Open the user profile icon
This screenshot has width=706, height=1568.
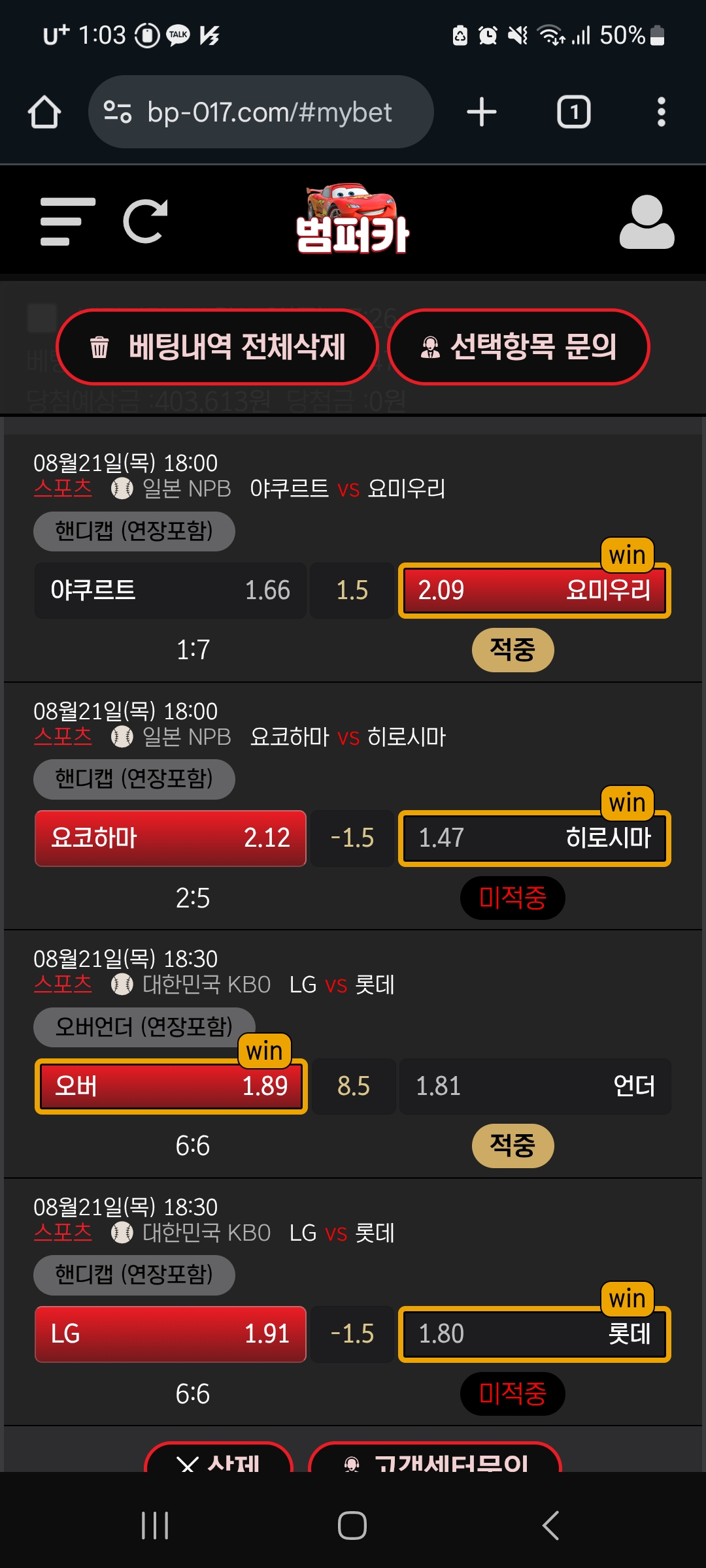click(646, 222)
